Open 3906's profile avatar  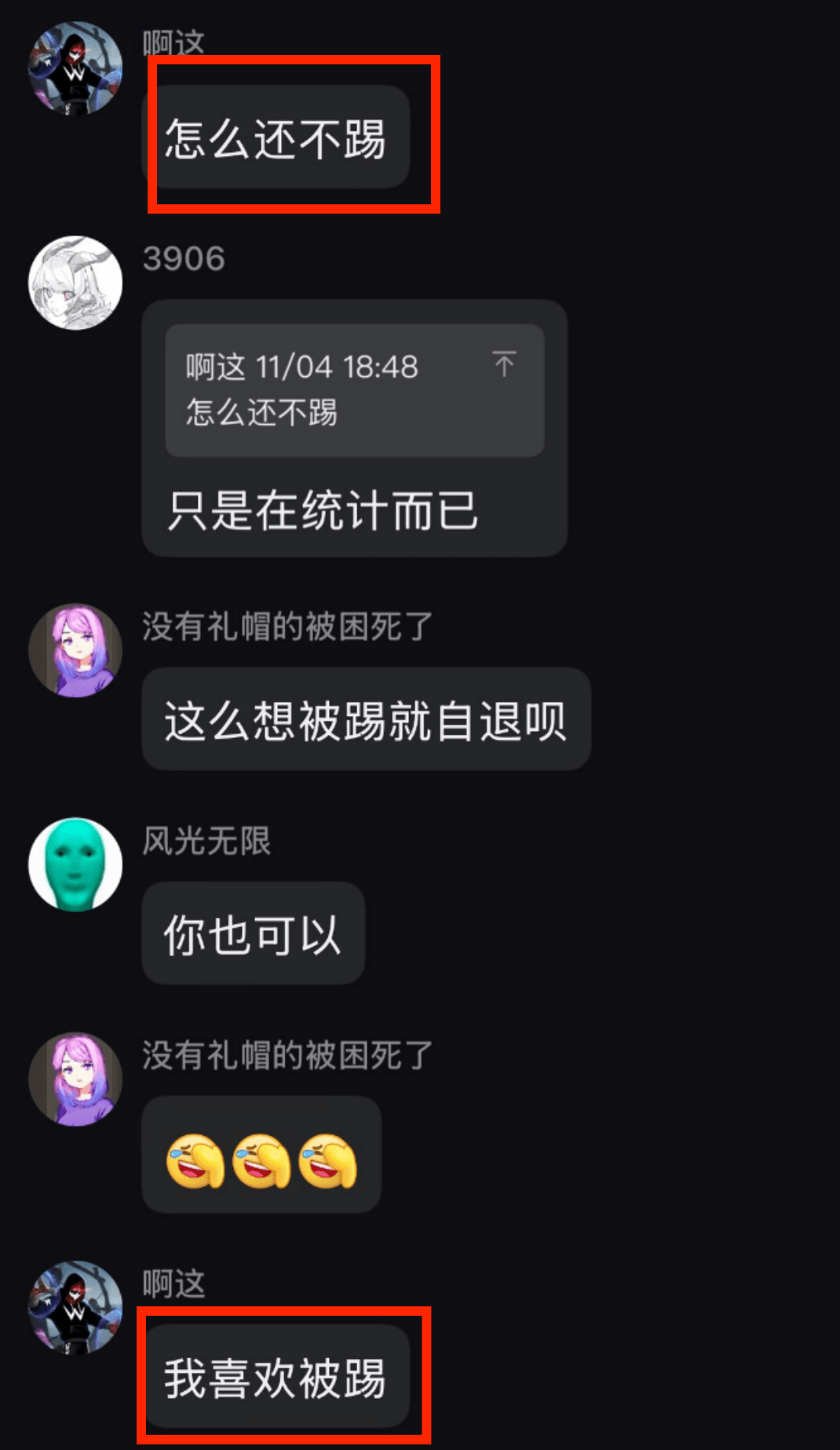75,283
